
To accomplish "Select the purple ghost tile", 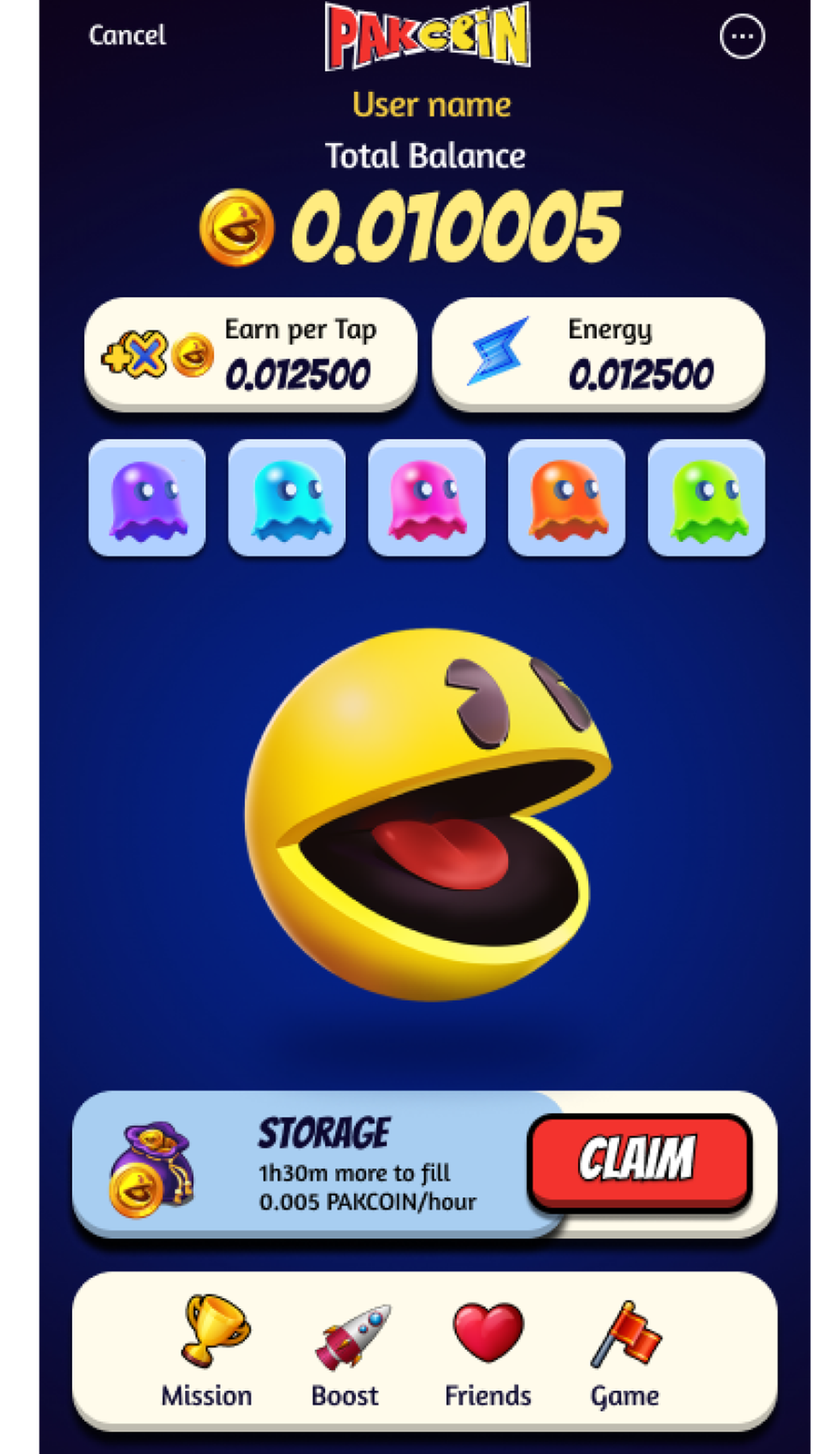I will (147, 498).
